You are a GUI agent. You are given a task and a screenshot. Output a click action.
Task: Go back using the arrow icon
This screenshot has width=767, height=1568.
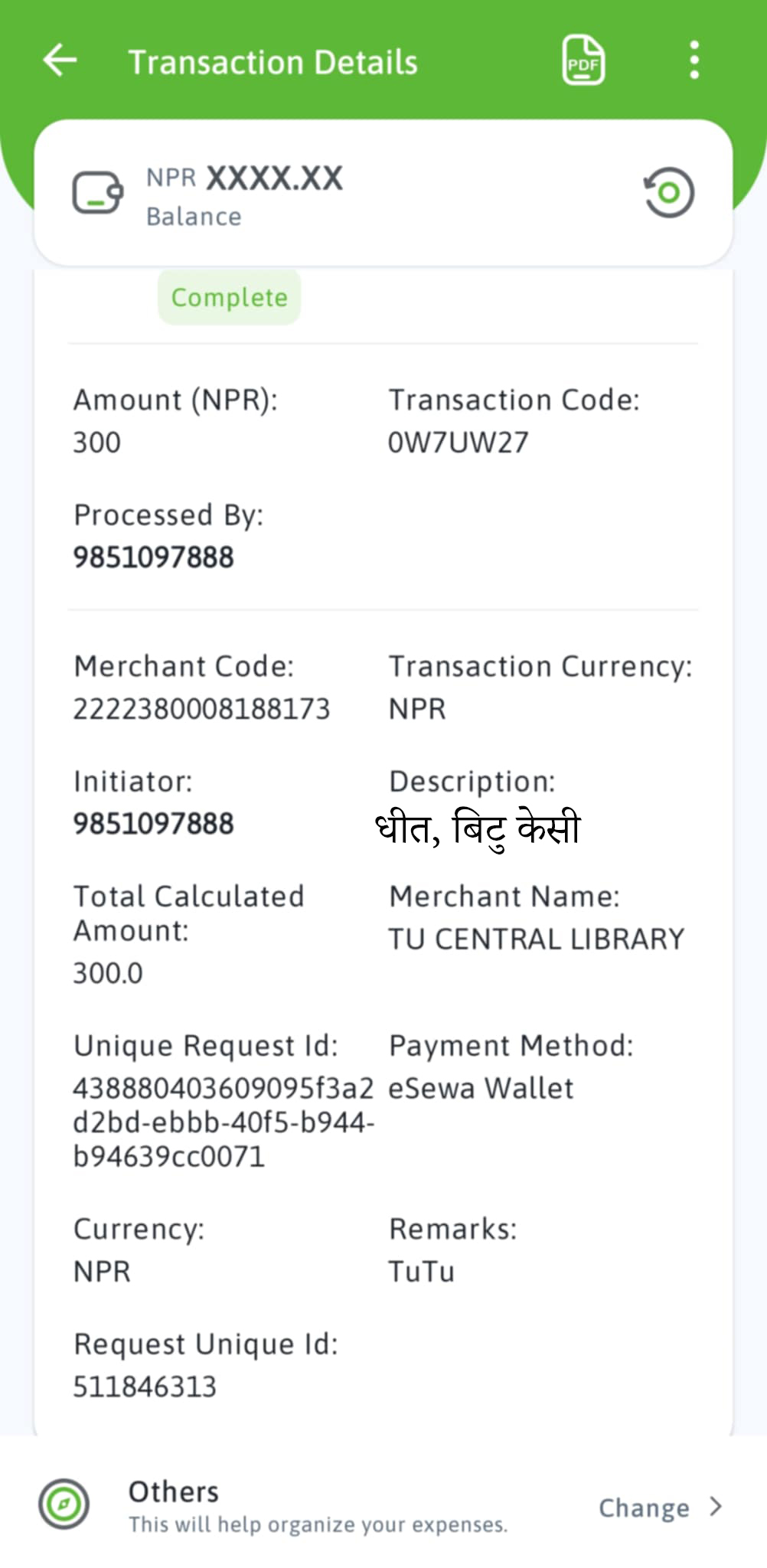(60, 60)
